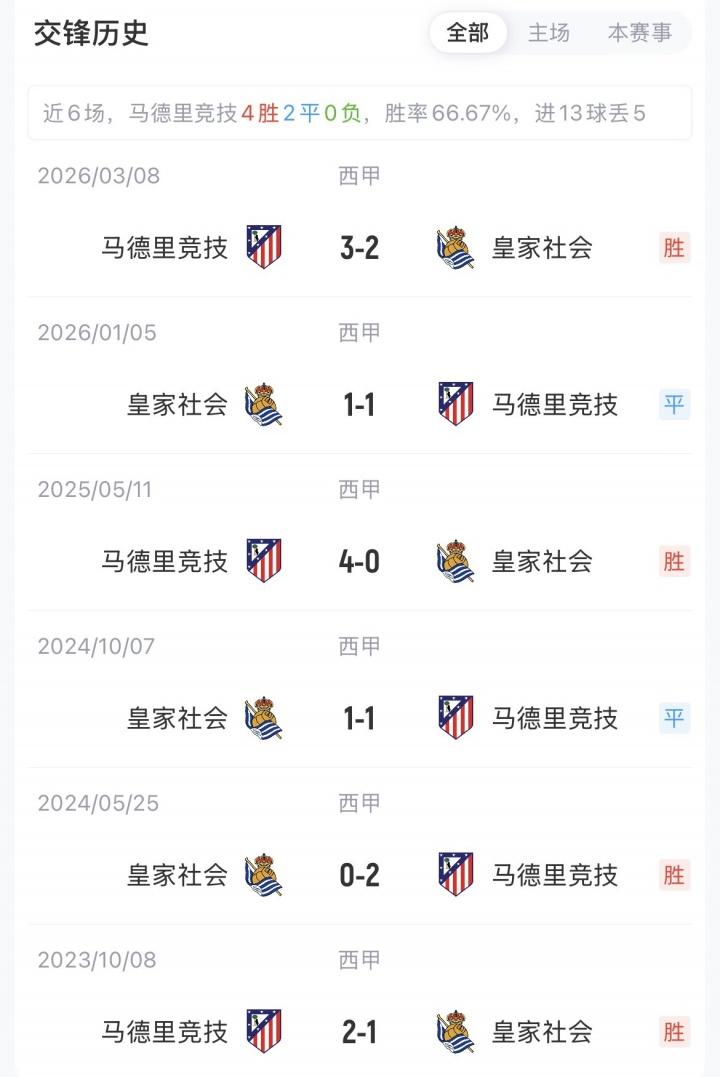View the 2024/05/25 match that ended 0-2
The width and height of the screenshot is (720, 1077).
click(359, 875)
